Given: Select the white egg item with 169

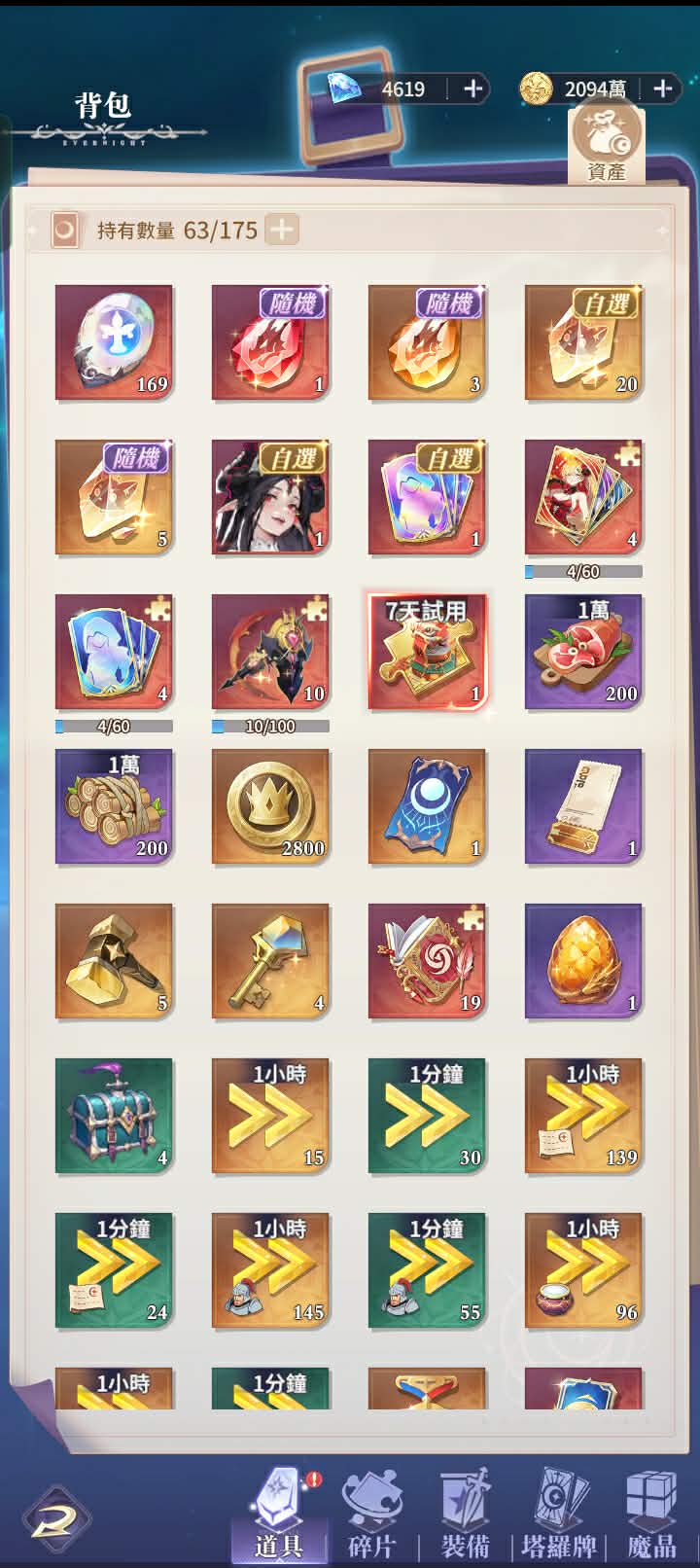Looking at the screenshot, I should tap(114, 342).
